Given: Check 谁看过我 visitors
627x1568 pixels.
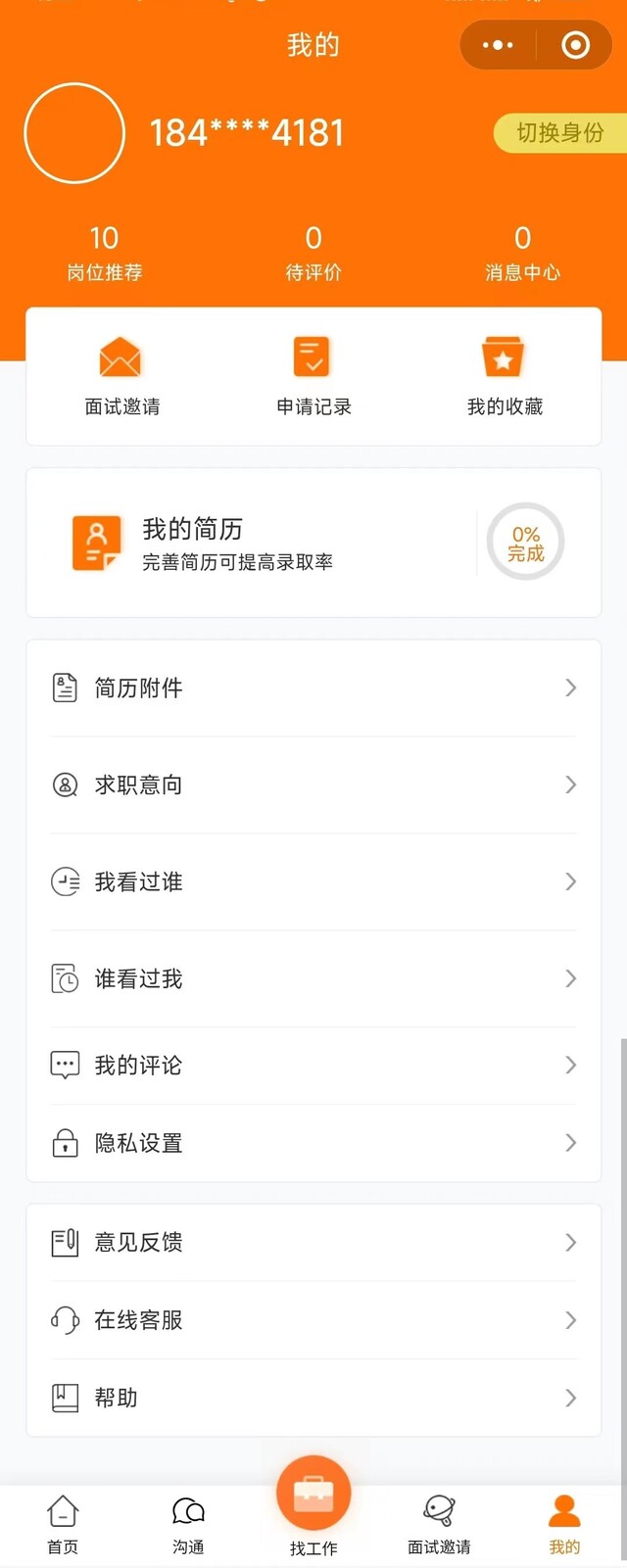Looking at the screenshot, I should [x=313, y=978].
